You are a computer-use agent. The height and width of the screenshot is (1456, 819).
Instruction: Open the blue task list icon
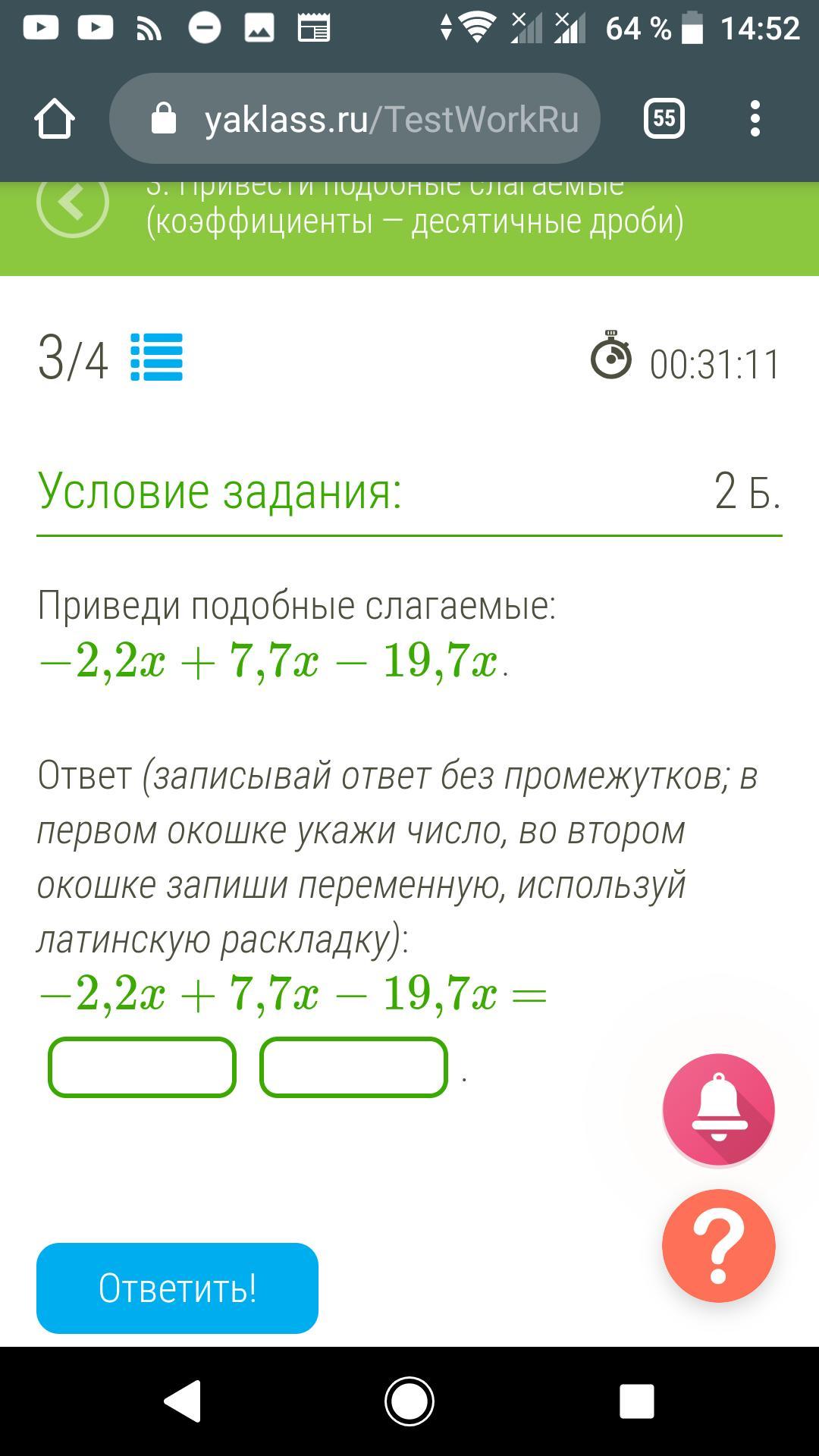pos(157,358)
